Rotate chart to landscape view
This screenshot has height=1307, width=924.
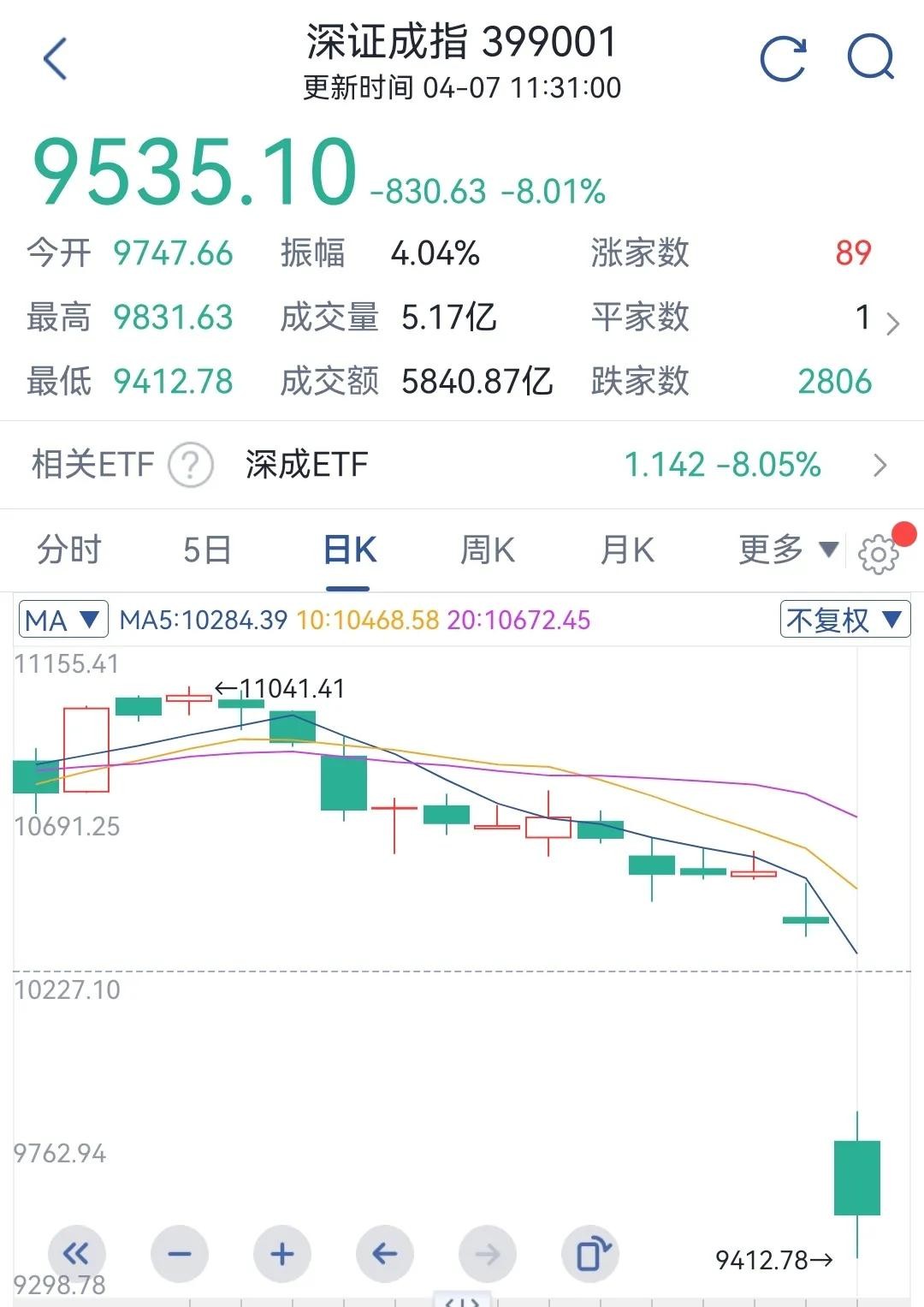(591, 1255)
